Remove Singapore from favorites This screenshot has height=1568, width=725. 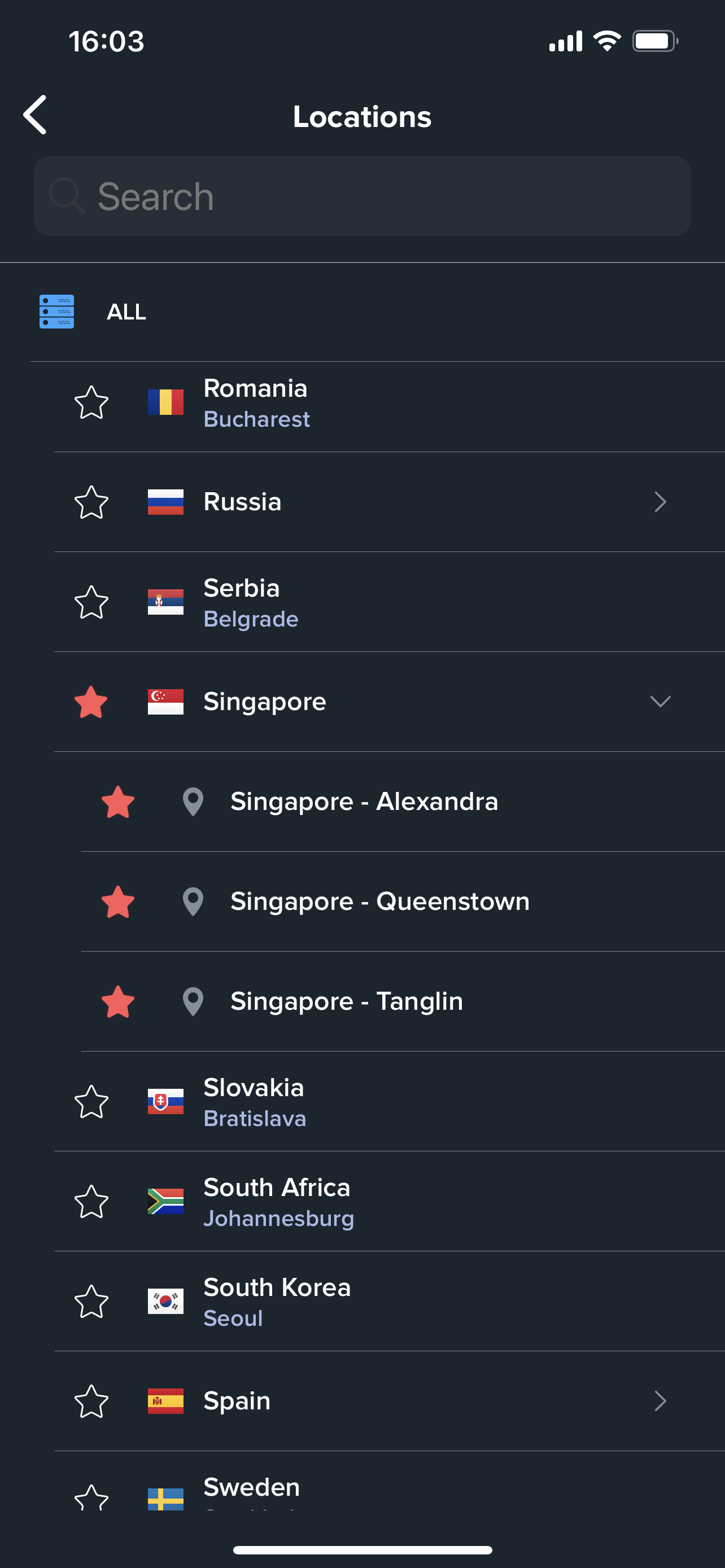[x=91, y=702]
